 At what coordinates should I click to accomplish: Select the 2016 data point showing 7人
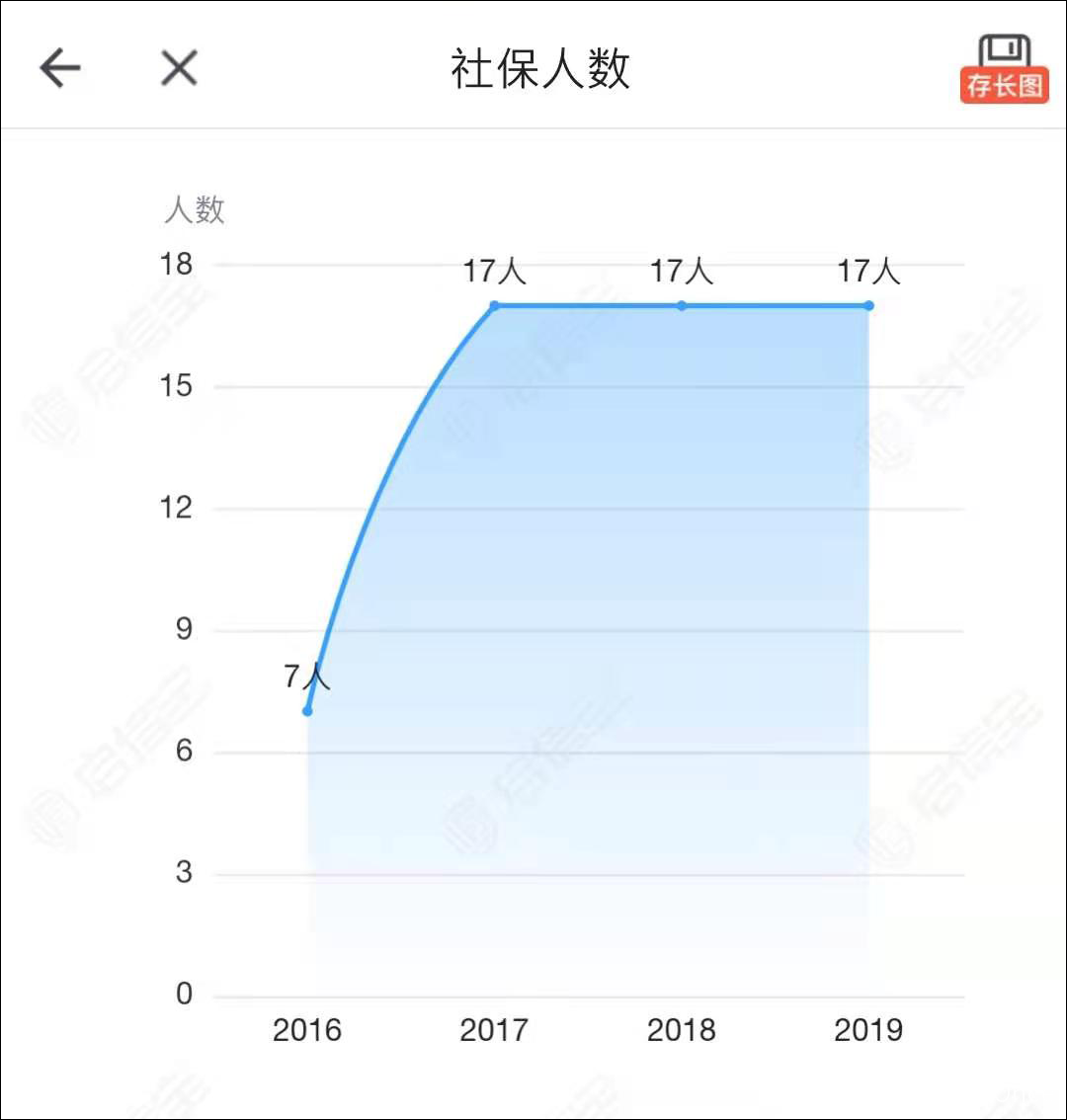(x=307, y=711)
